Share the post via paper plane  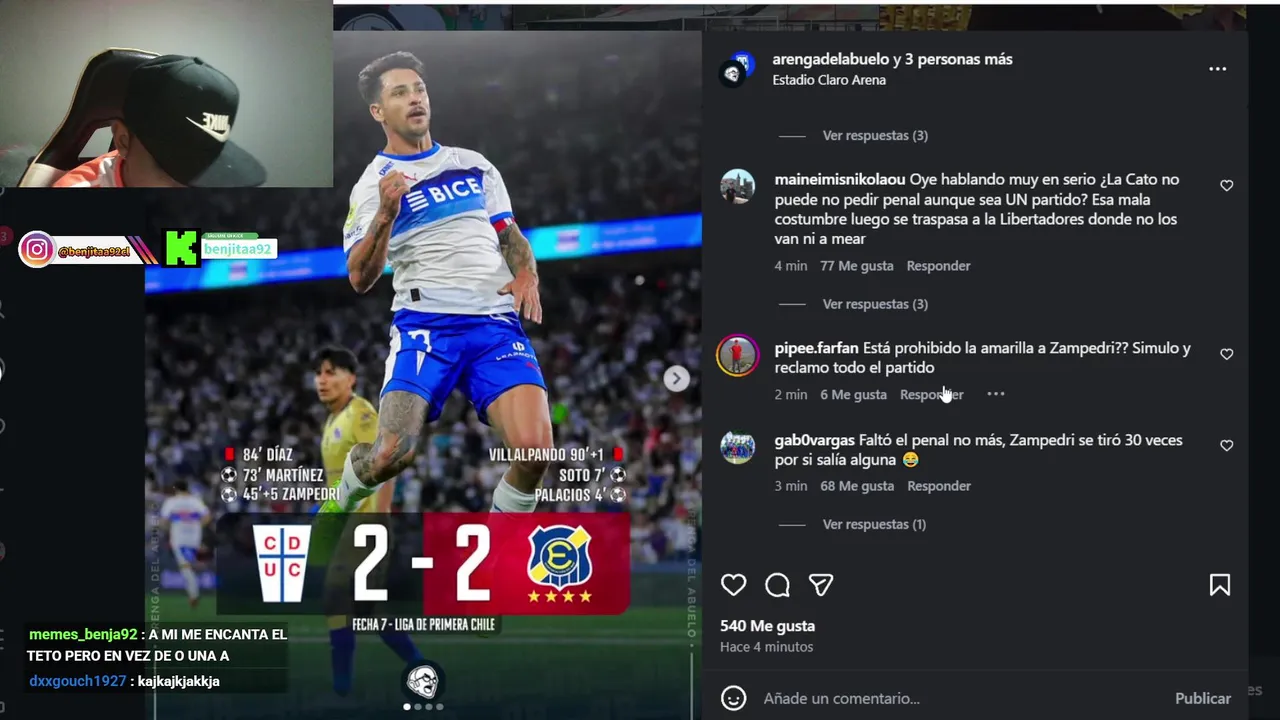coord(821,585)
